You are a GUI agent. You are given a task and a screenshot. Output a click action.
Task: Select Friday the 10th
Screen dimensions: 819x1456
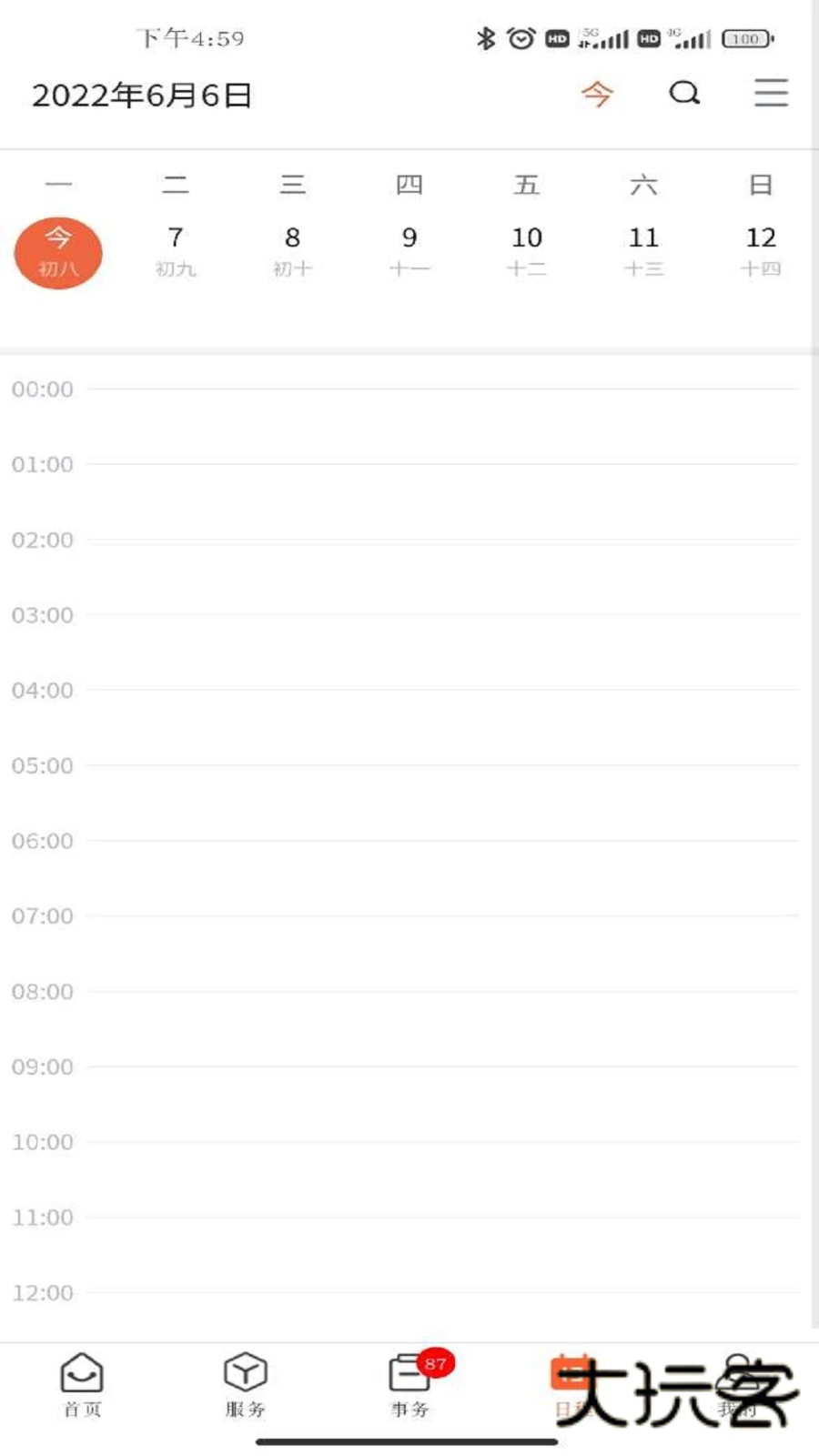[x=527, y=250]
